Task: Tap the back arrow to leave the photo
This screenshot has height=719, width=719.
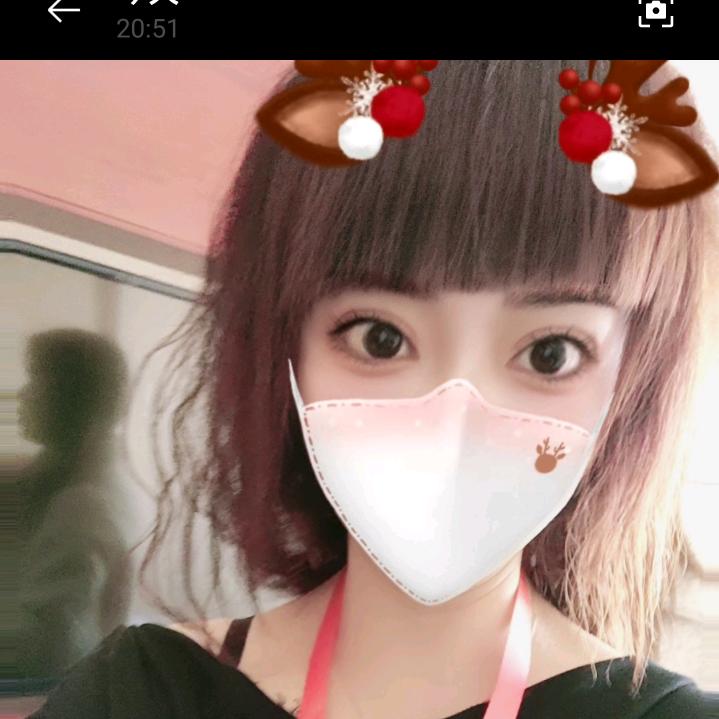Action: (x=63, y=12)
